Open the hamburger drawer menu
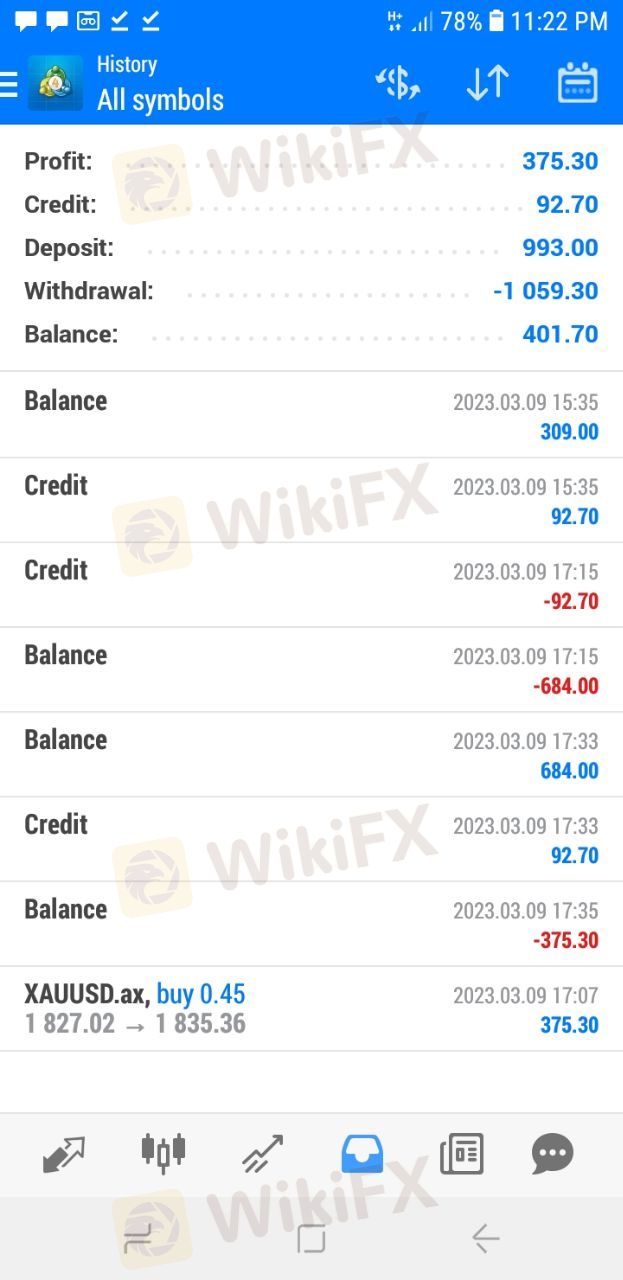 (x=9, y=84)
